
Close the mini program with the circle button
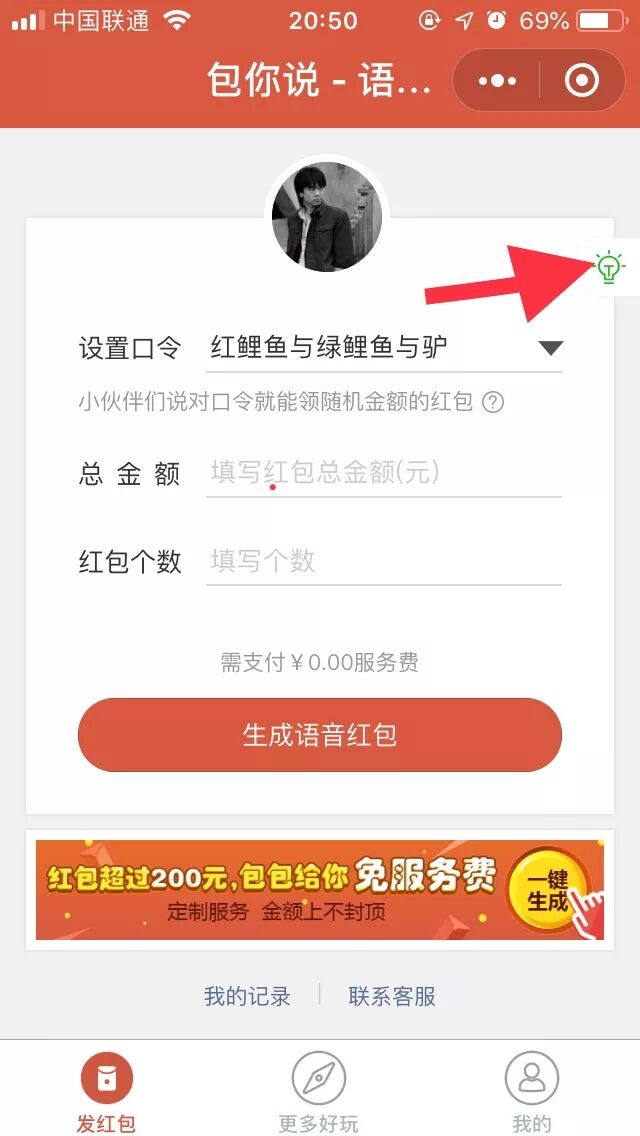582,80
